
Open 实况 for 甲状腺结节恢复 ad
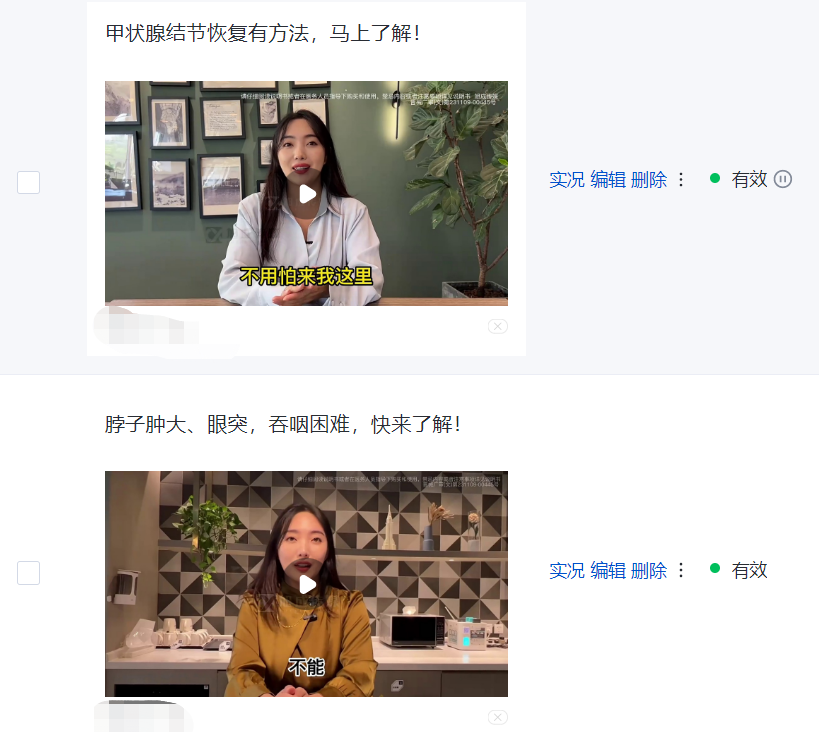(566, 180)
